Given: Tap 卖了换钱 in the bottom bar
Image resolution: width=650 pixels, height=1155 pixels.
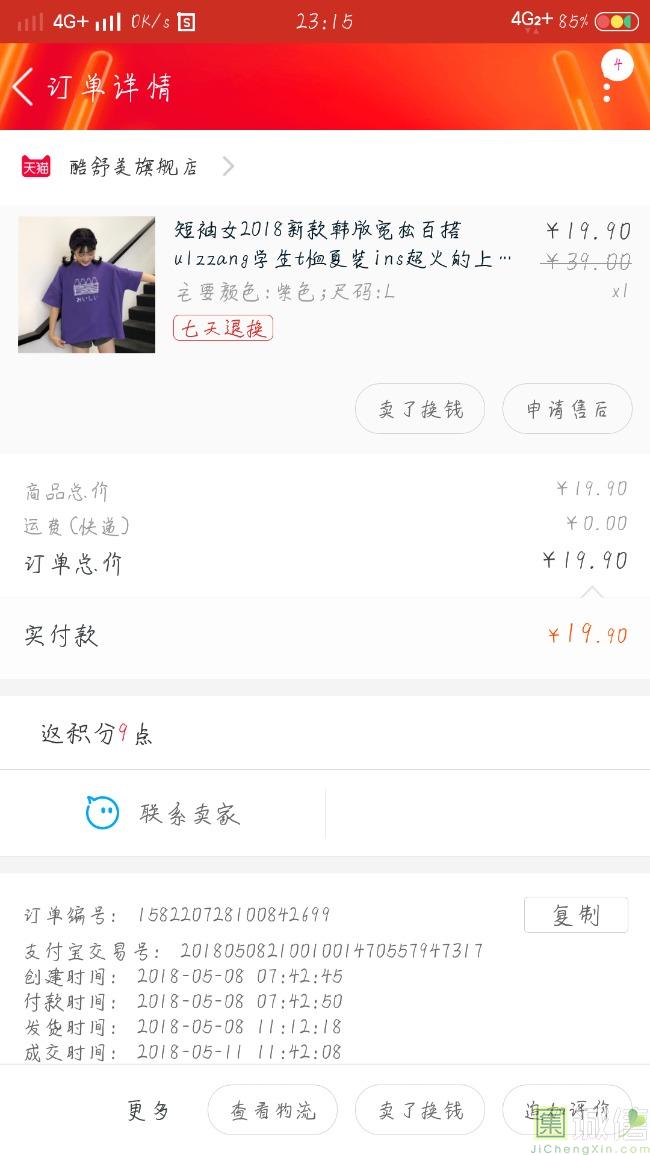Looking at the screenshot, I should coord(420,1110).
